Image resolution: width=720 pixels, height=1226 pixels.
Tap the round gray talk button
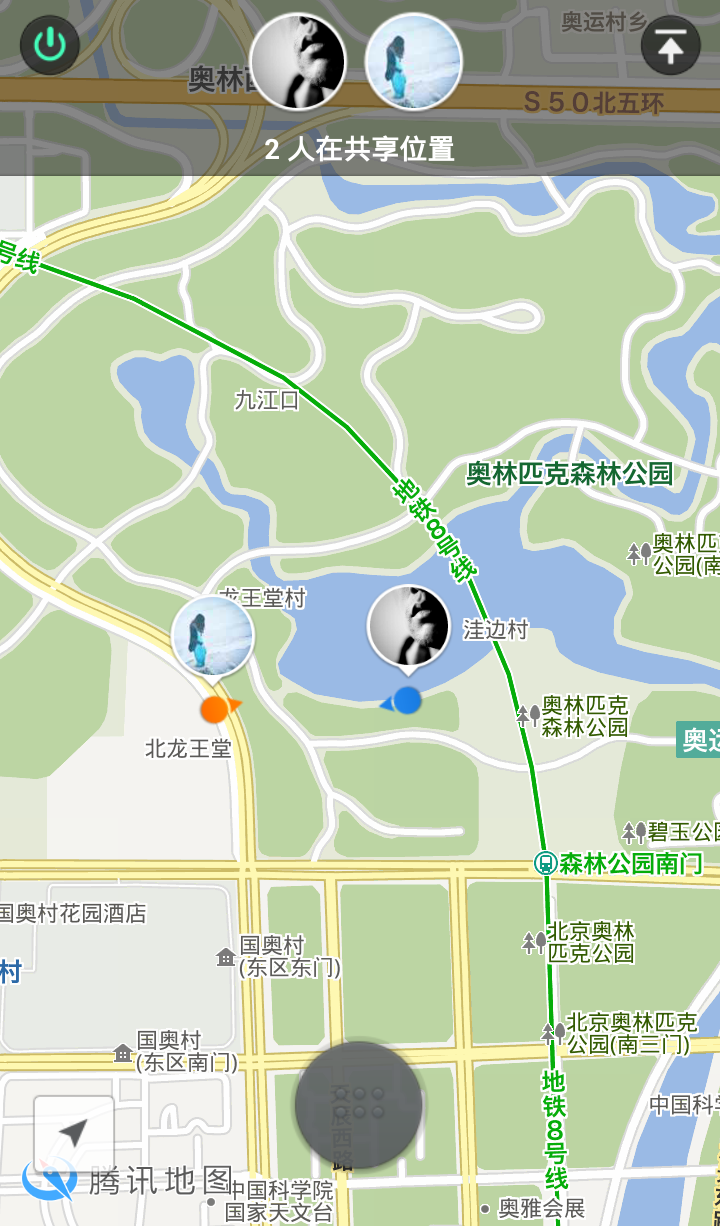358,1105
